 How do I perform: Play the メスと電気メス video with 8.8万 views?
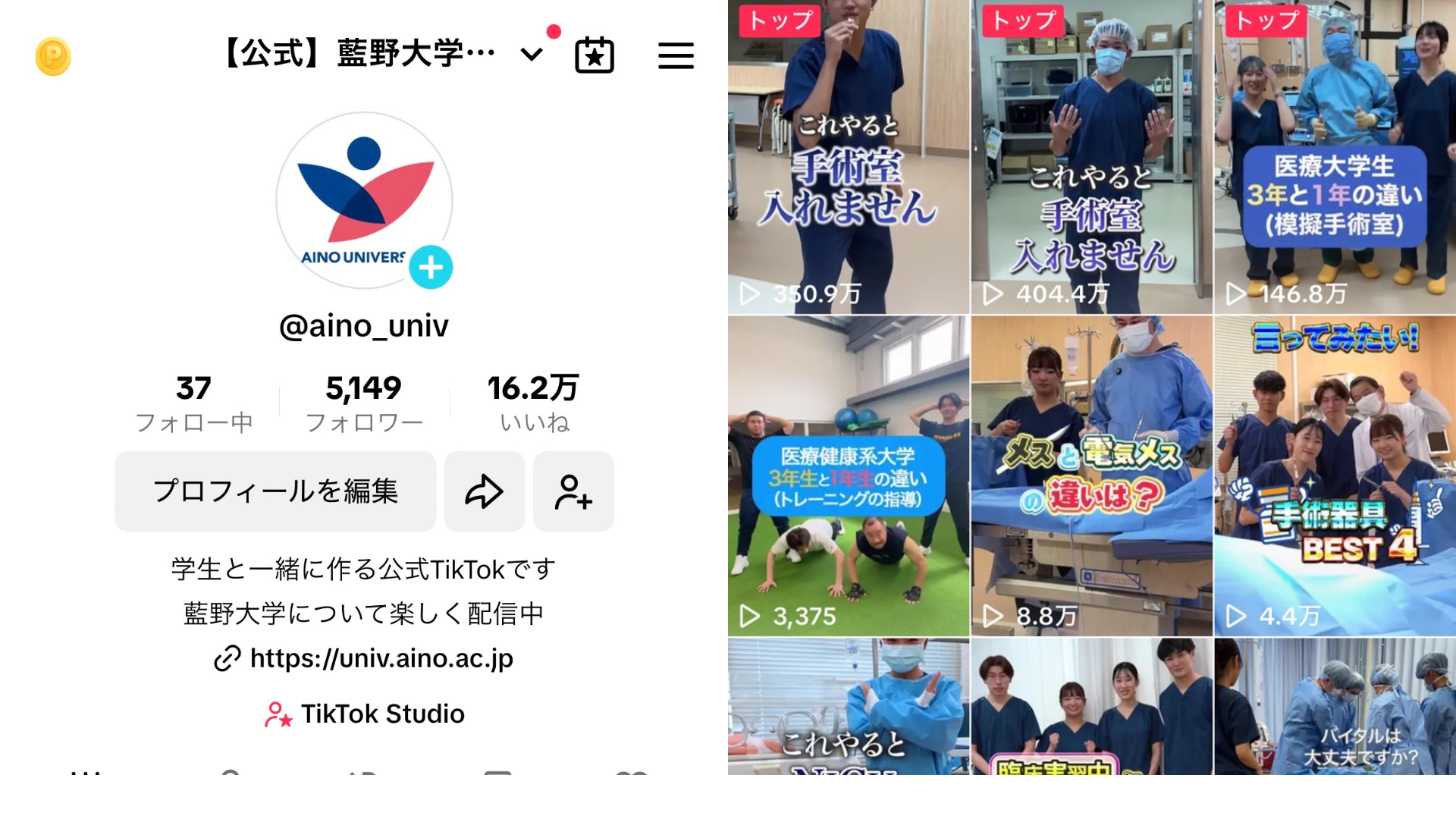coord(1091,476)
